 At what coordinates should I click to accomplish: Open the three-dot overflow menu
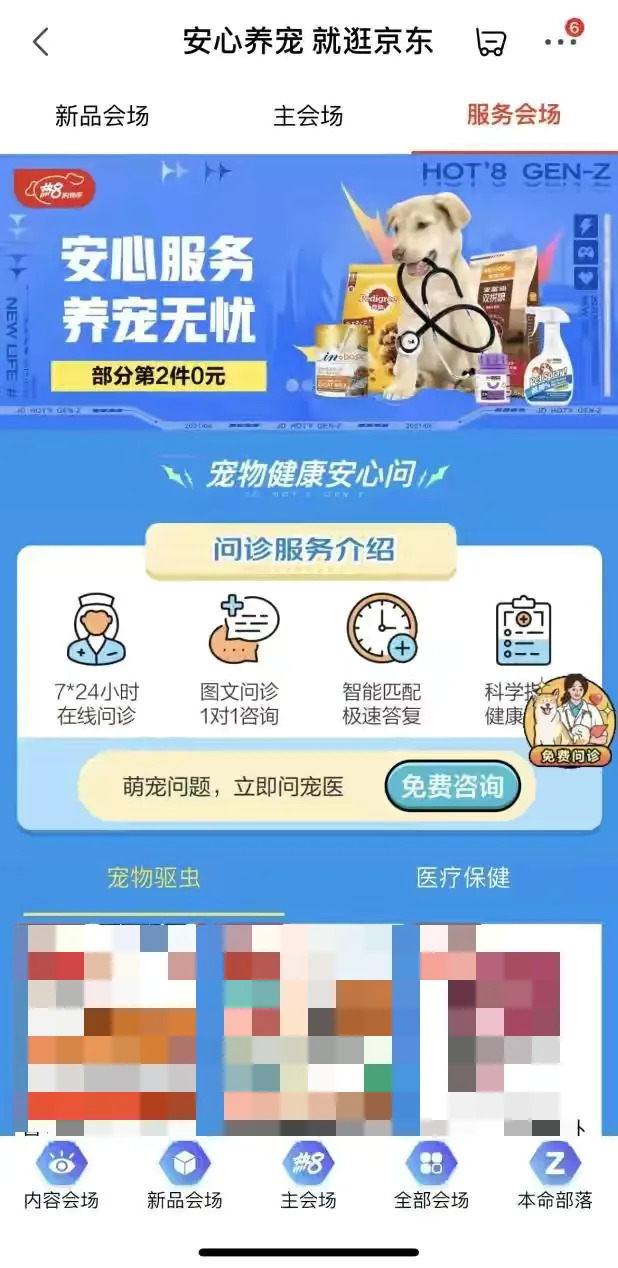(x=560, y=42)
